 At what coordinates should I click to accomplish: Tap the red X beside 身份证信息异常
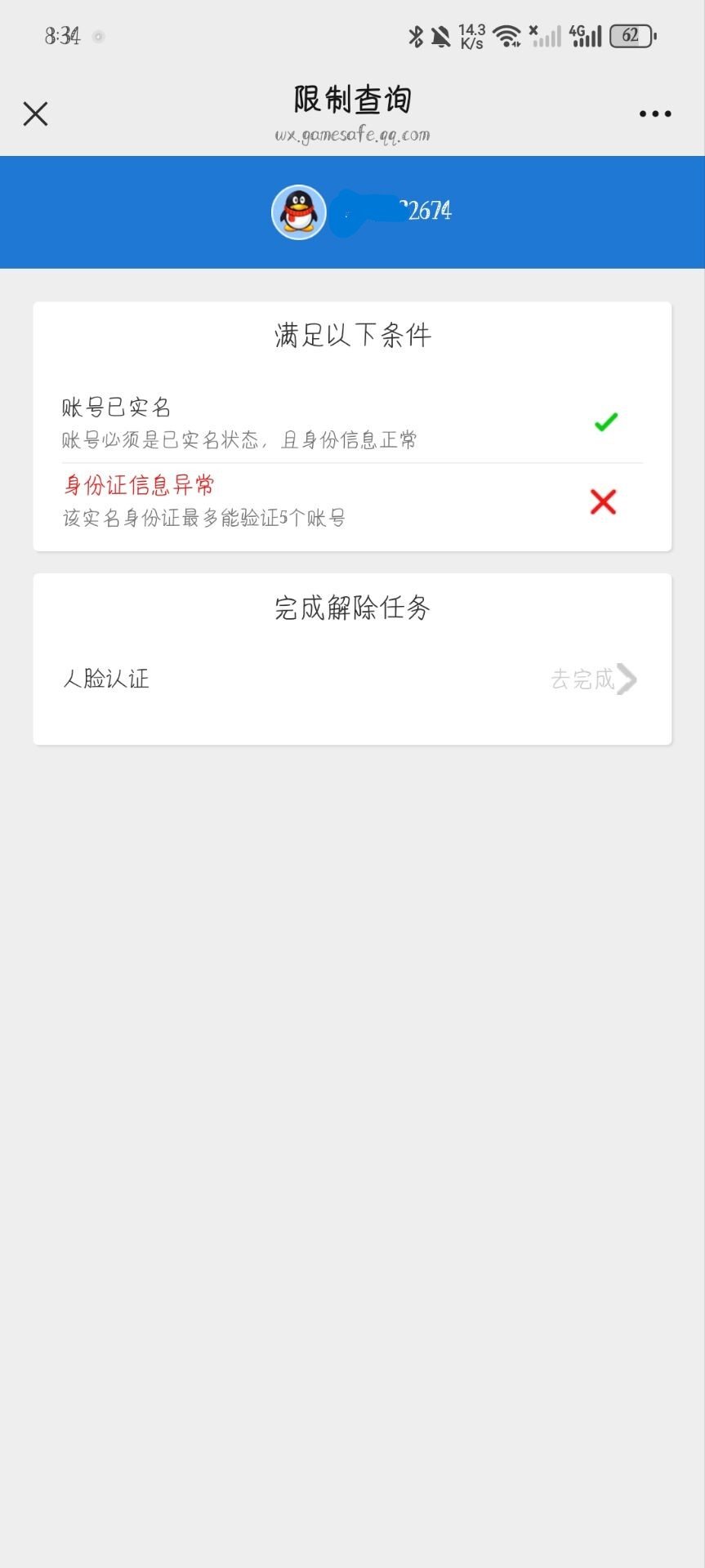[602, 502]
